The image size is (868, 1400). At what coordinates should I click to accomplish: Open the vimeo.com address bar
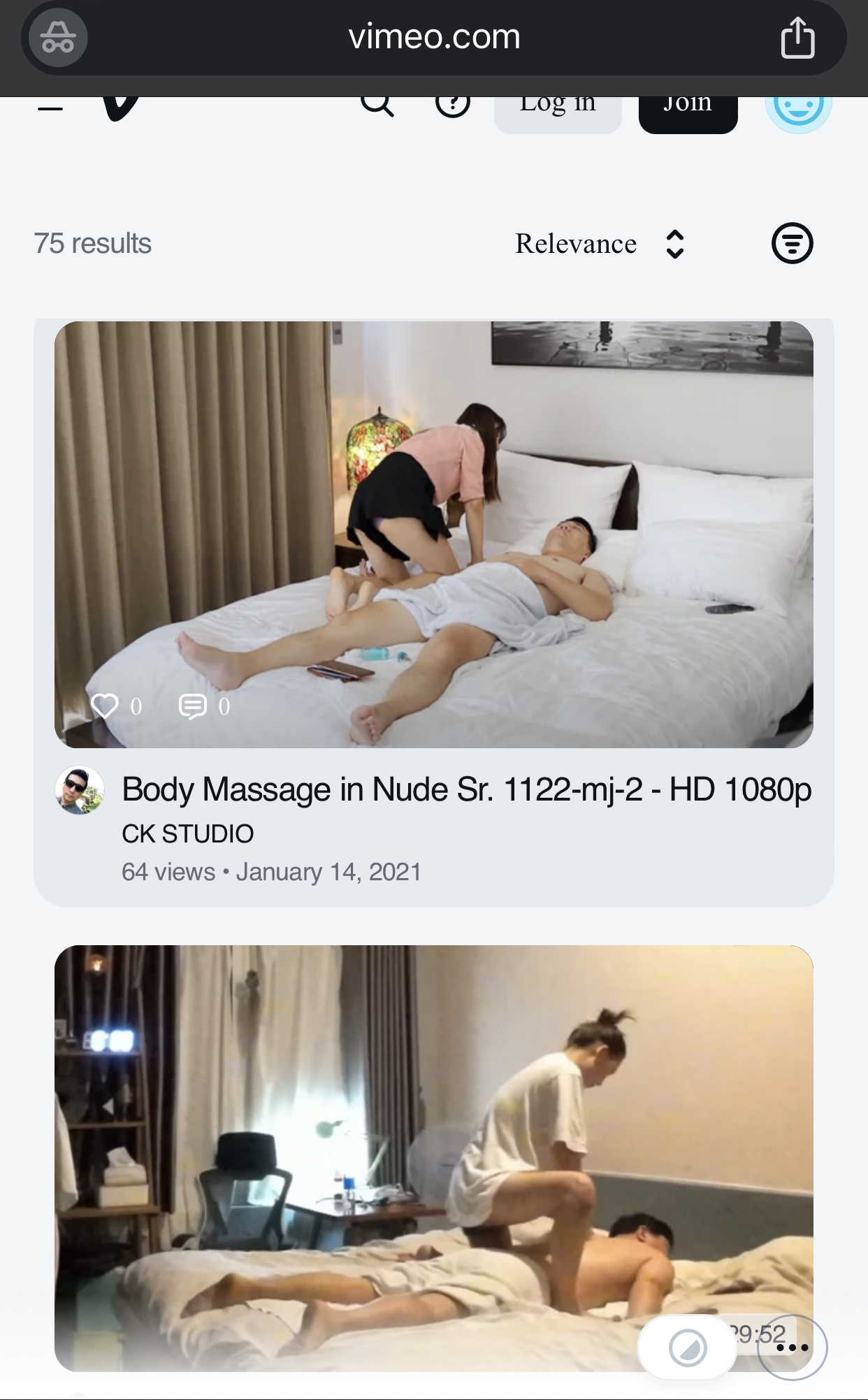(434, 38)
